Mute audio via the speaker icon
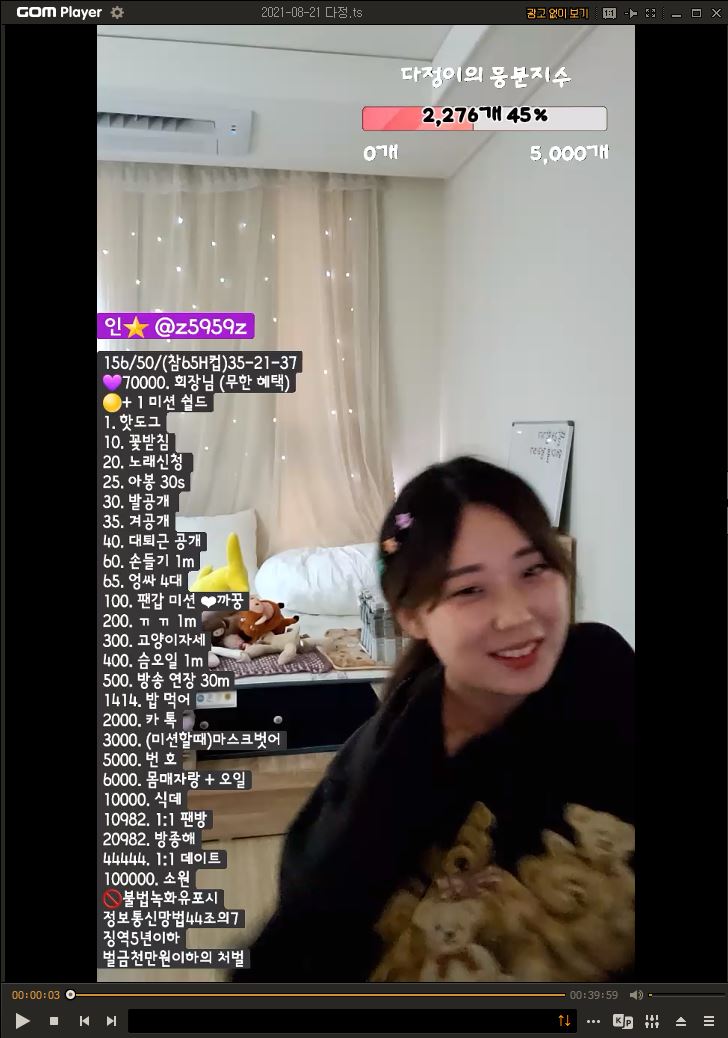Viewport: 728px width, 1038px height. tap(636, 994)
